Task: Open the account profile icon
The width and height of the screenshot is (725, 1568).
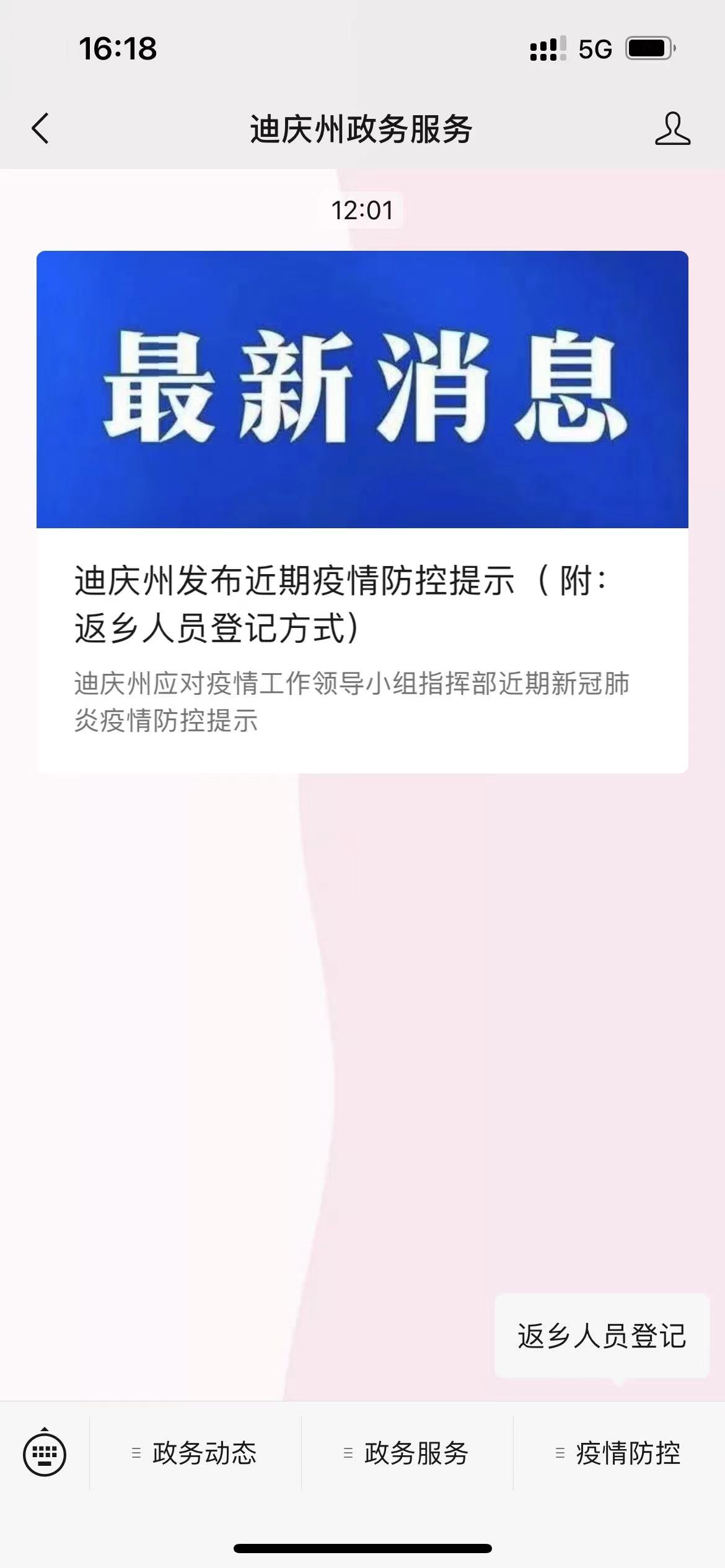Action: tap(672, 129)
